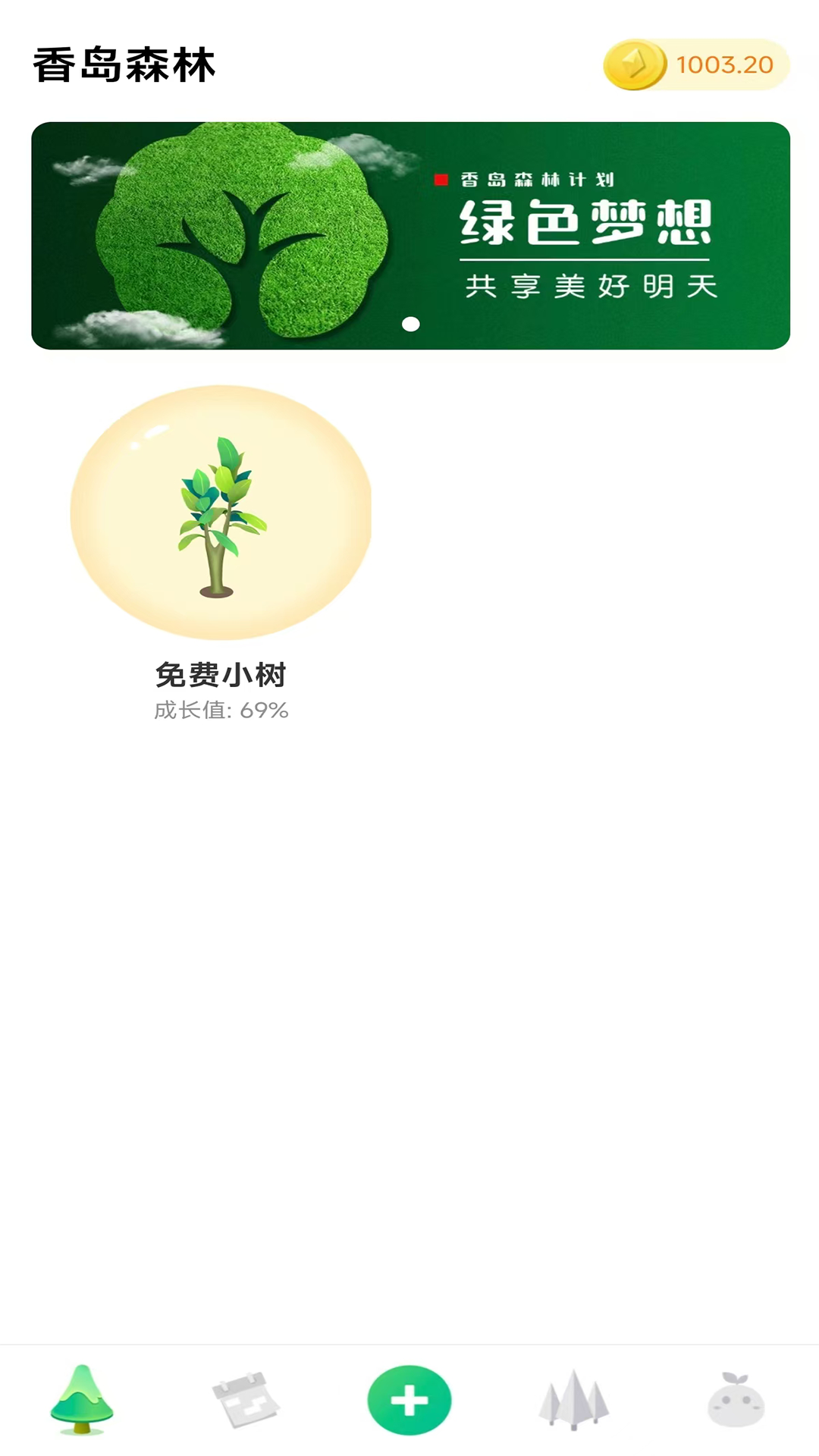Switch to the forest trees tab
This screenshot has width=819, height=1456.
point(573,1400)
